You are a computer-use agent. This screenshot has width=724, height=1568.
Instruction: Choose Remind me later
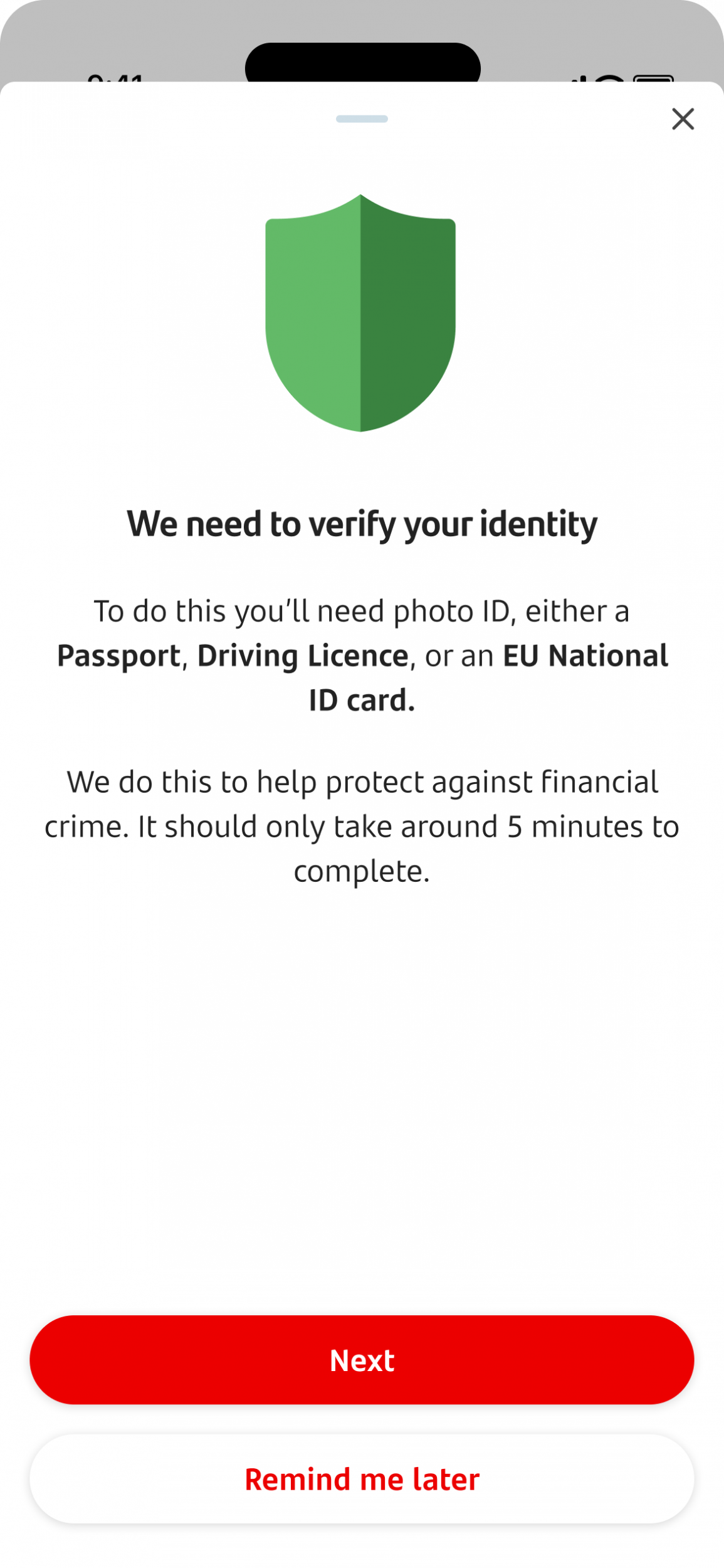point(362,1479)
